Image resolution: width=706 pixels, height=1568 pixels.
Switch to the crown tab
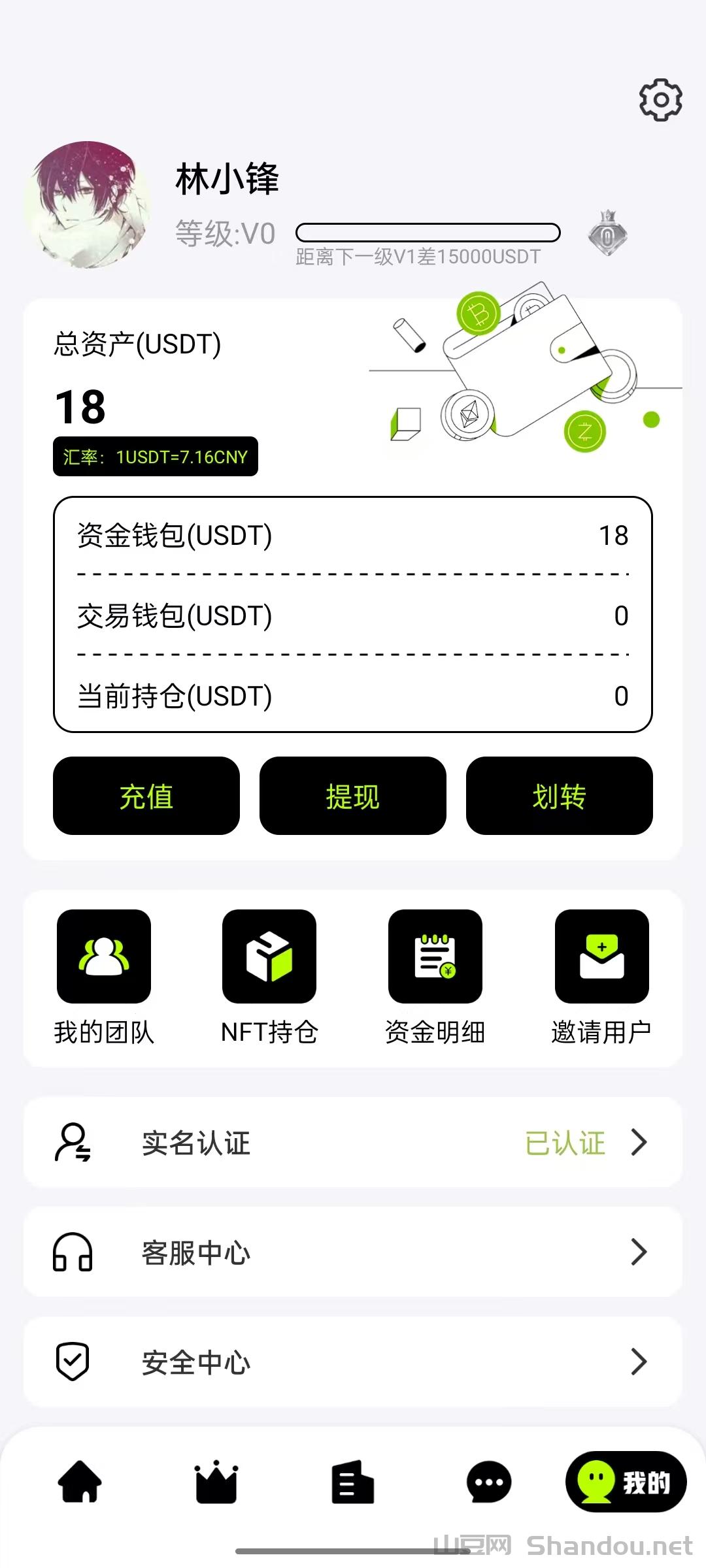[x=216, y=1482]
